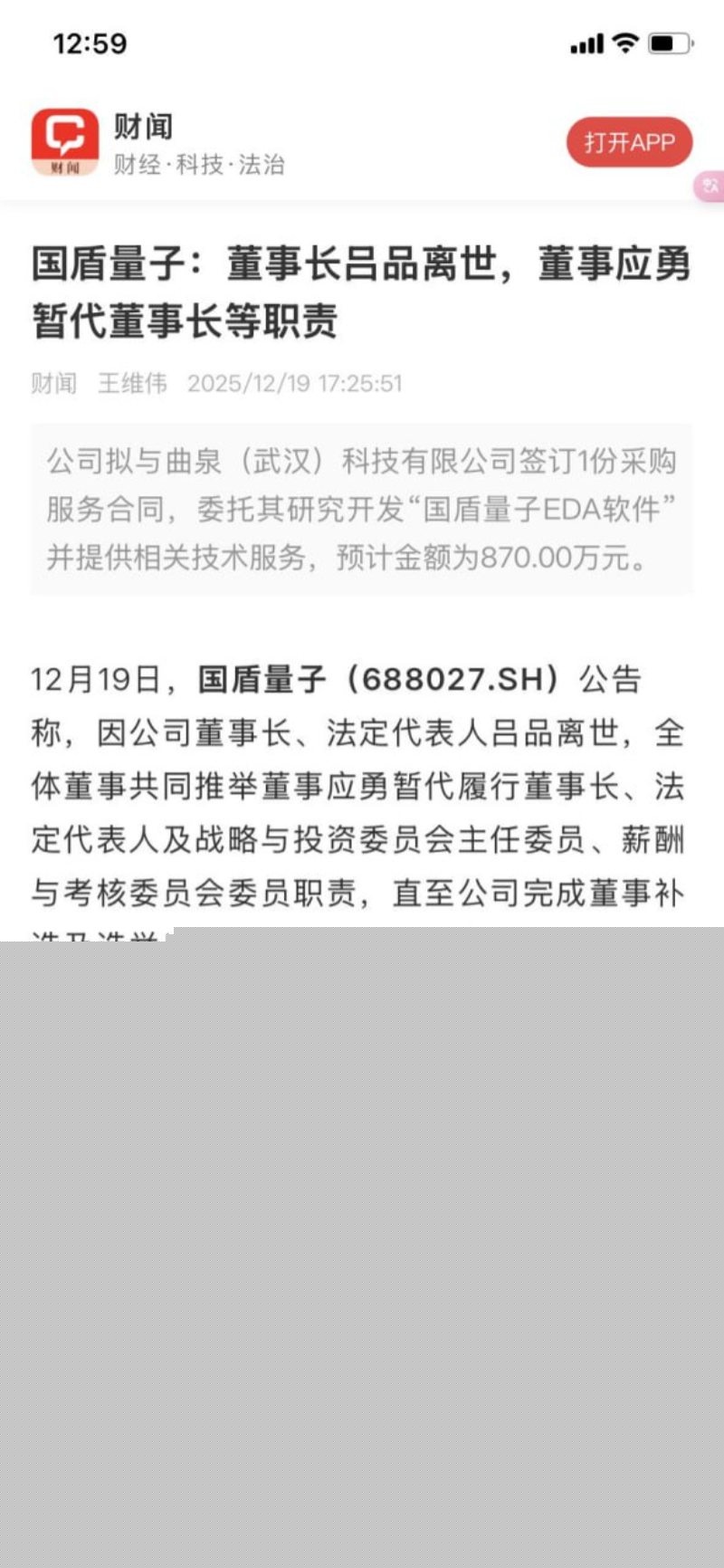
Task: Tap the red speech-bubble logo inside the header
Action: pos(65,134)
